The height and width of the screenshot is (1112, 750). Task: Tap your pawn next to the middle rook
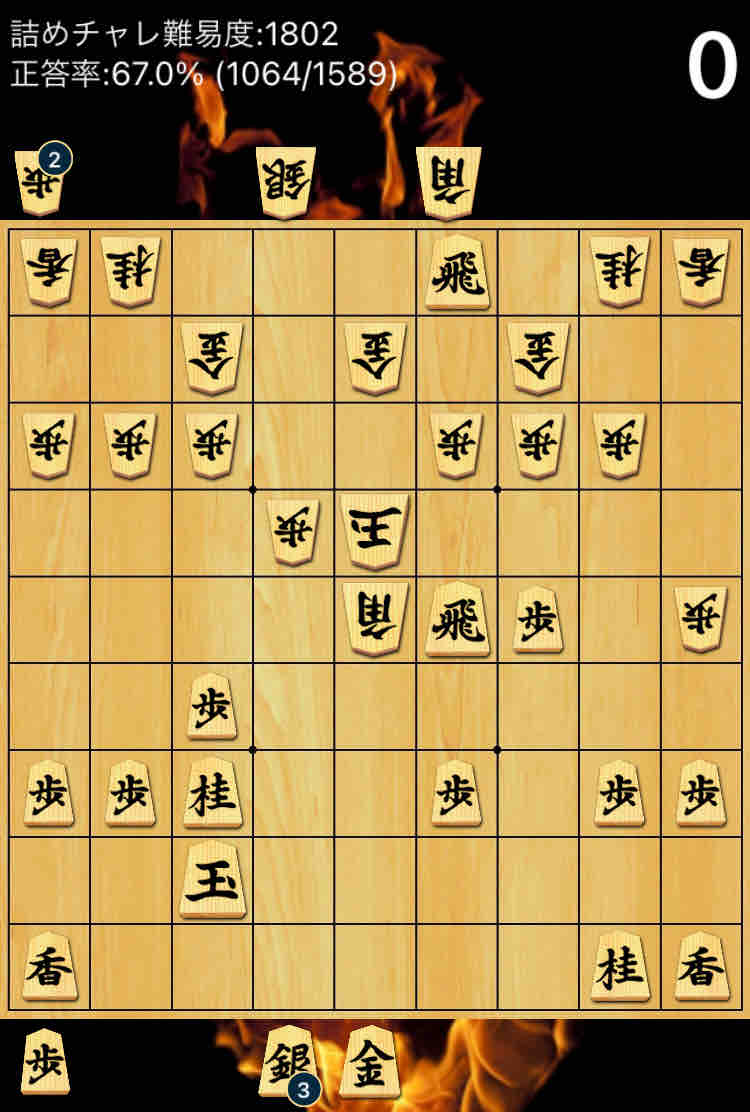(x=538, y=620)
